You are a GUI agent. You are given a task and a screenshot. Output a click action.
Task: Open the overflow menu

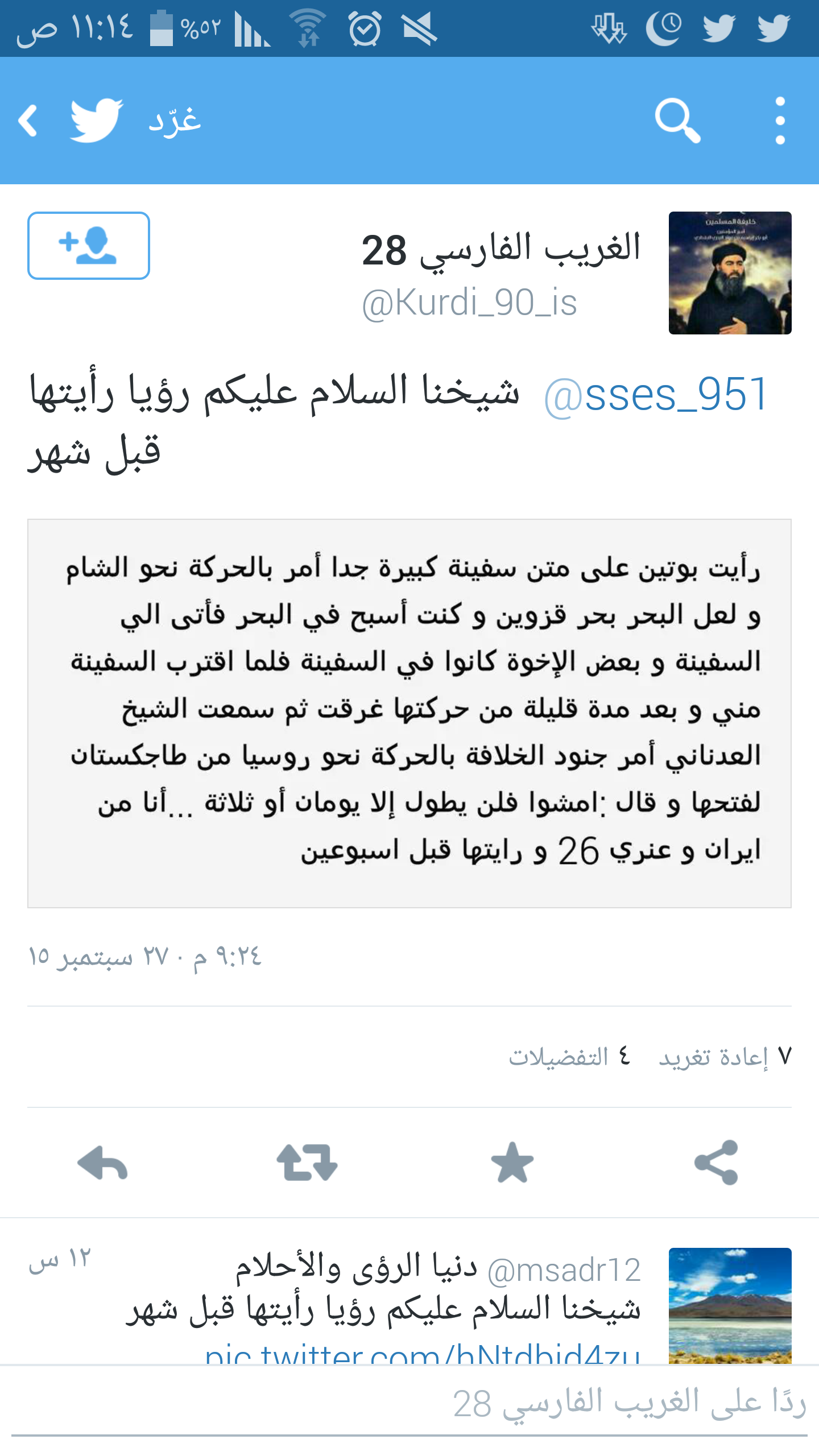pyautogui.click(x=780, y=121)
